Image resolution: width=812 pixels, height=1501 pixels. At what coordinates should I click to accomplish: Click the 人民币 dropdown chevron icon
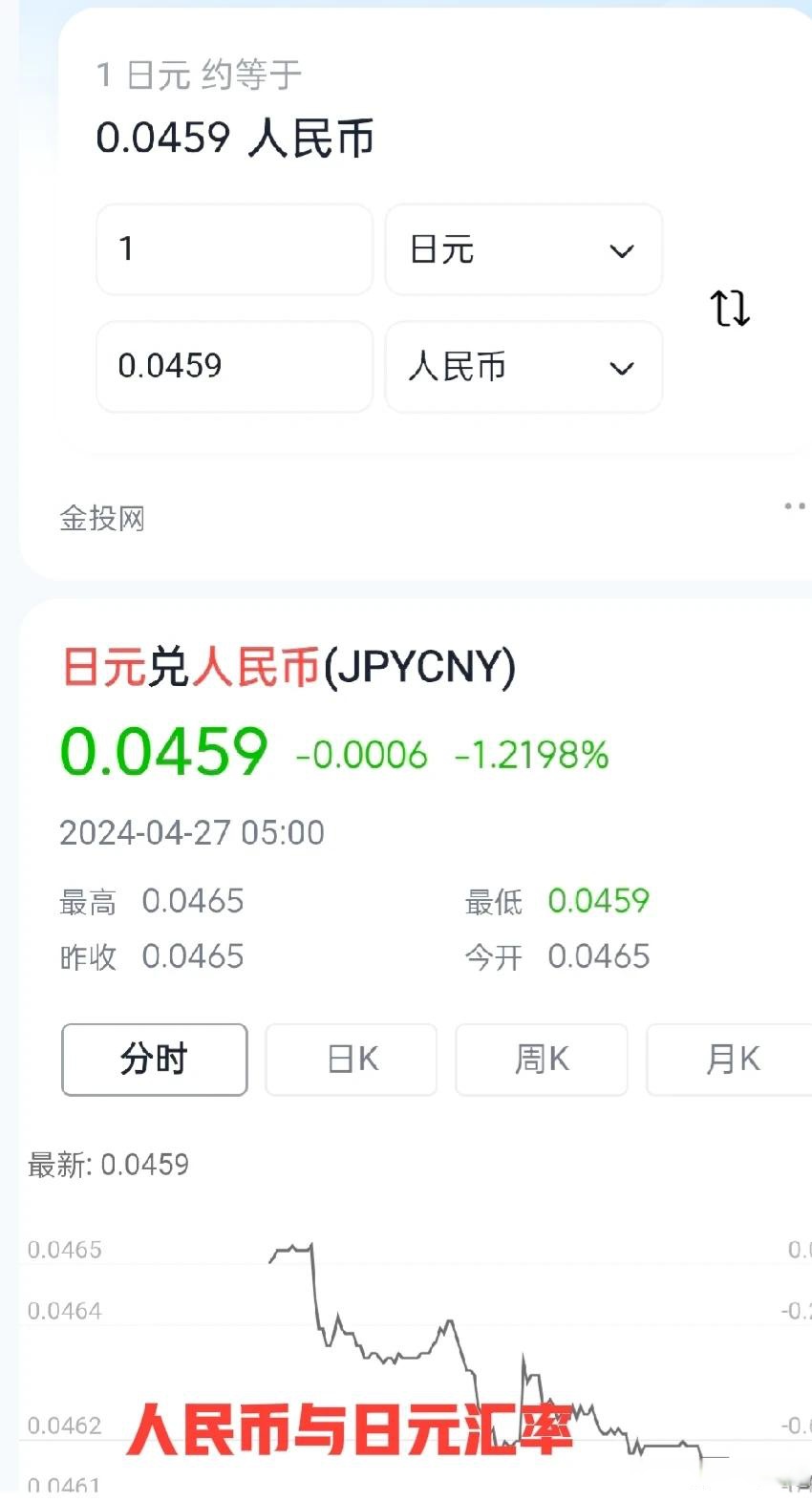pos(622,368)
